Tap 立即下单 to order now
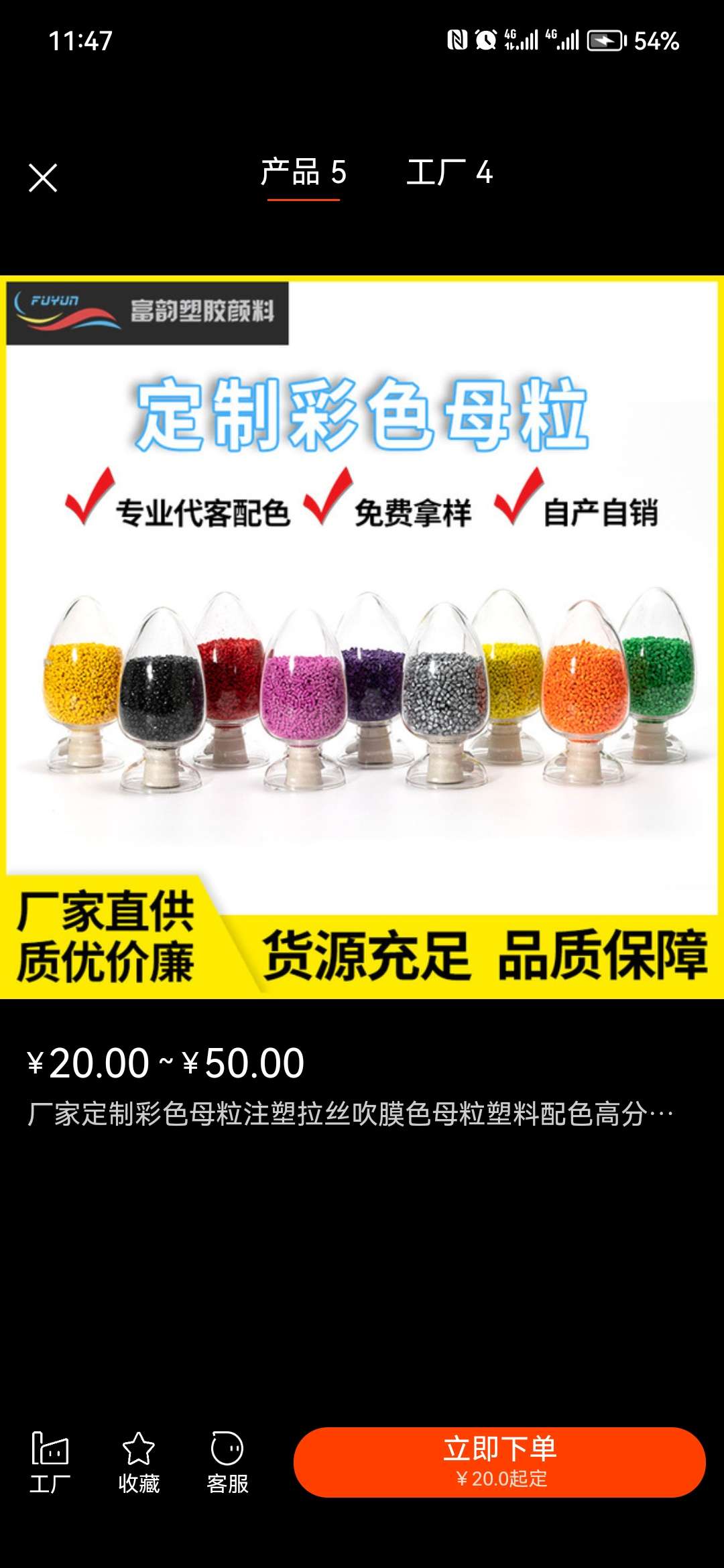 point(499,1462)
